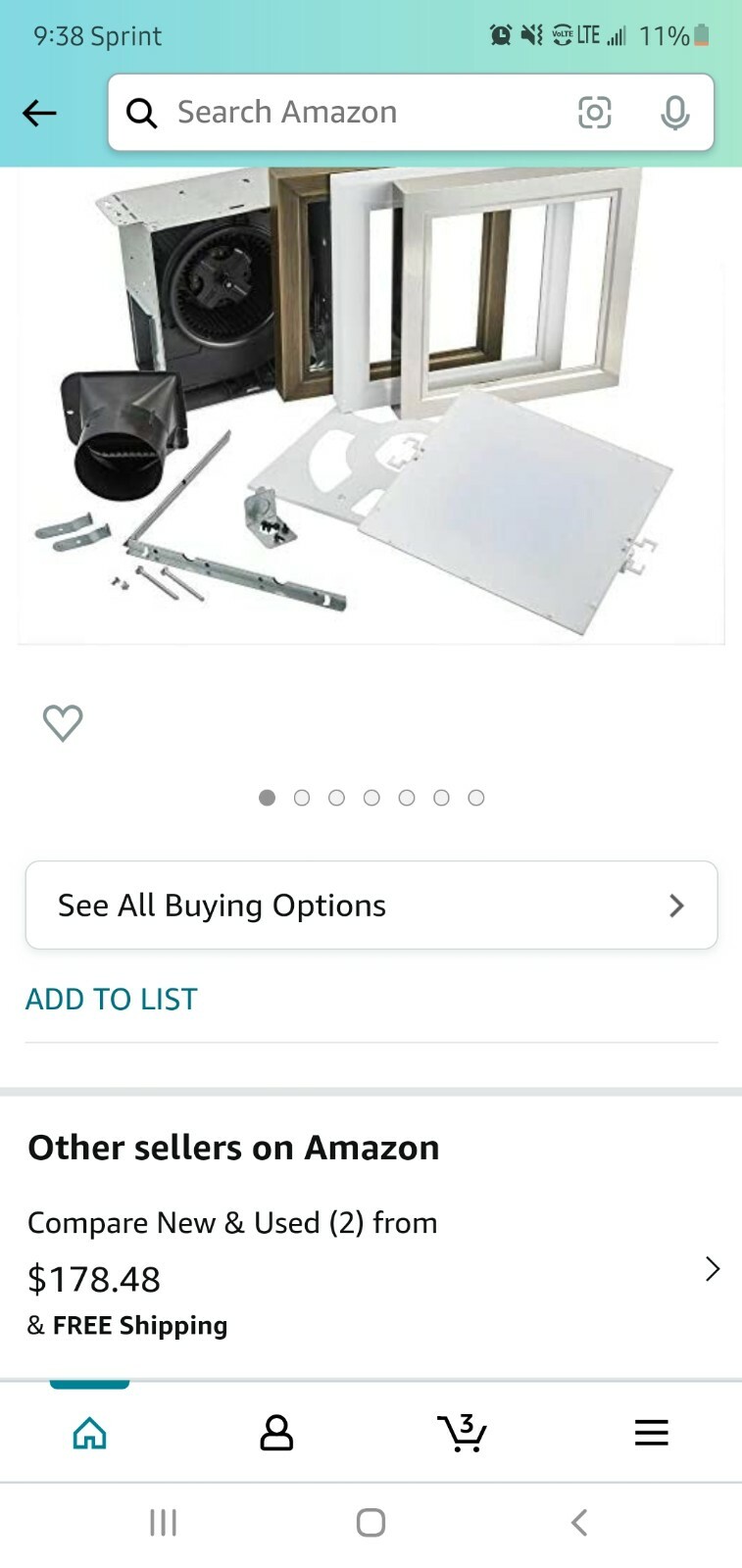Compare New & Used offers from $178.48
Viewport: 742px width, 1568px height.
pos(371,1269)
